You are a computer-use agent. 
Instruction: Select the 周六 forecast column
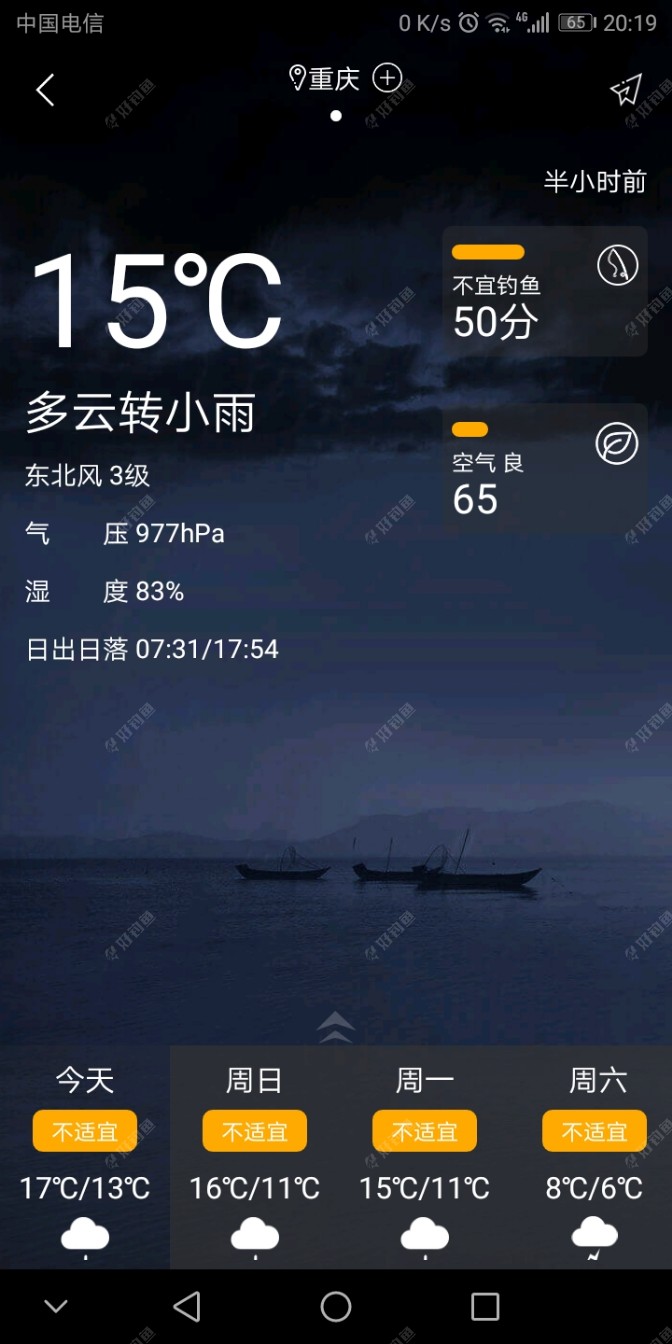coord(595,1157)
